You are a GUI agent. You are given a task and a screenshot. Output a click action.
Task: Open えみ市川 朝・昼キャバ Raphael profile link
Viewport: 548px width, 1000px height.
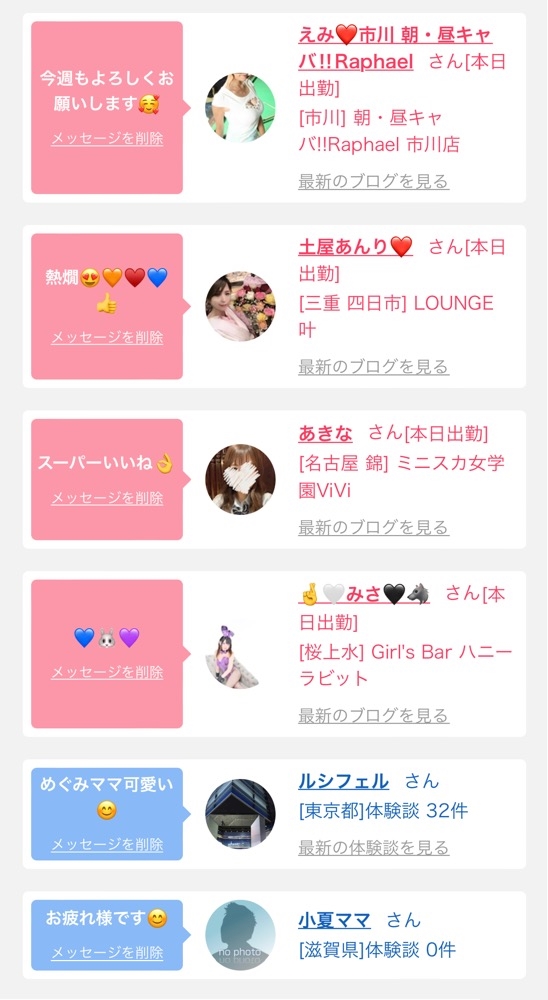(395, 48)
